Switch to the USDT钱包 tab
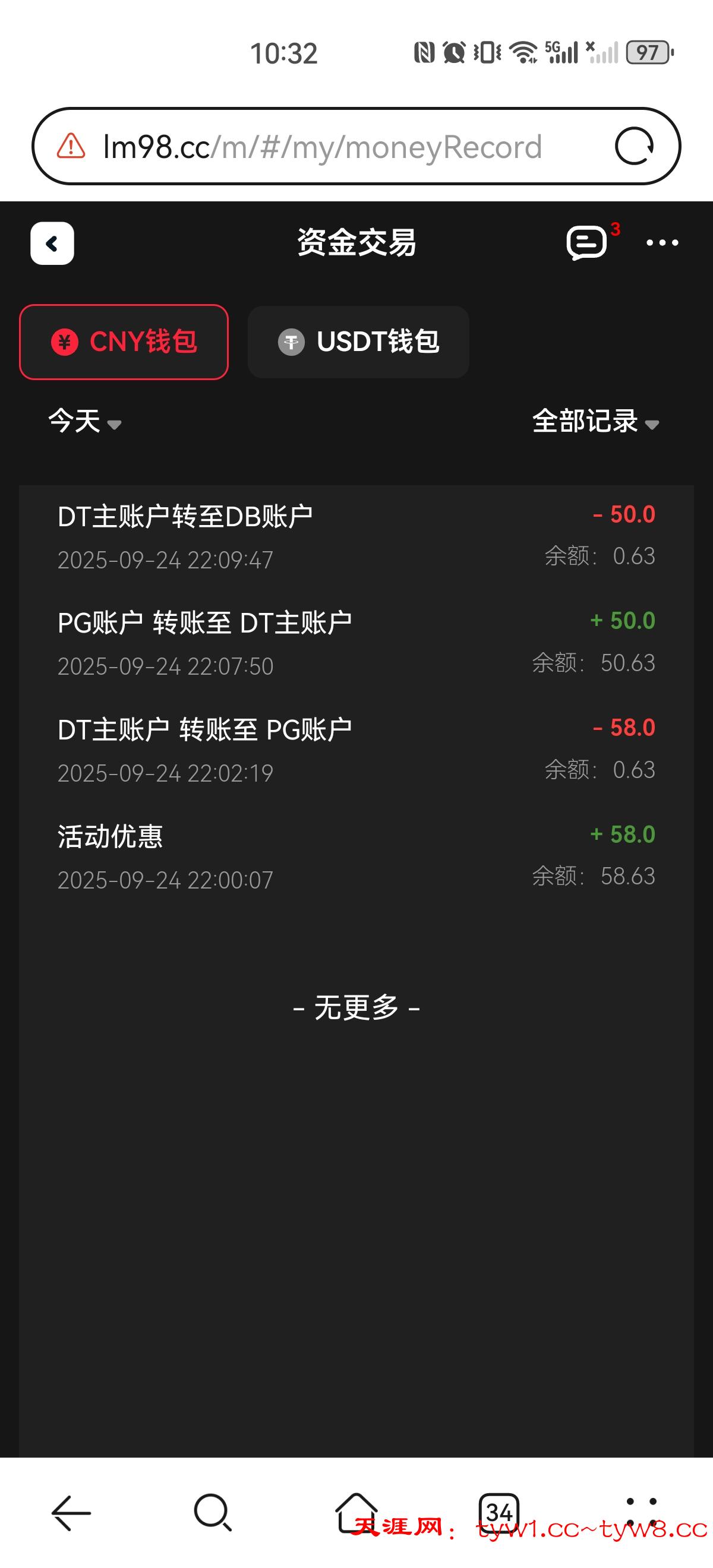The height and width of the screenshot is (1568, 713). click(x=358, y=342)
